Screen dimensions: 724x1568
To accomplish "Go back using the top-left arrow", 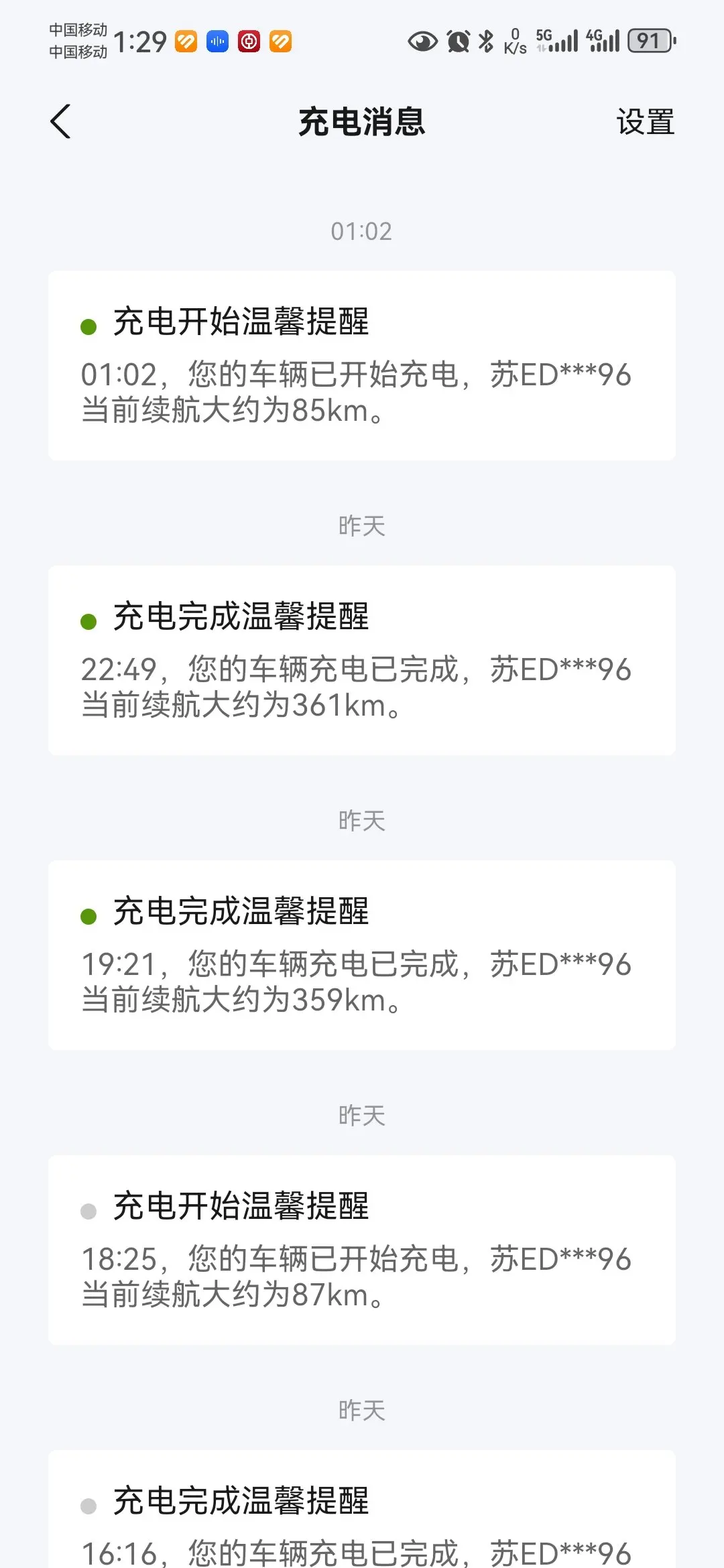I will 60,122.
